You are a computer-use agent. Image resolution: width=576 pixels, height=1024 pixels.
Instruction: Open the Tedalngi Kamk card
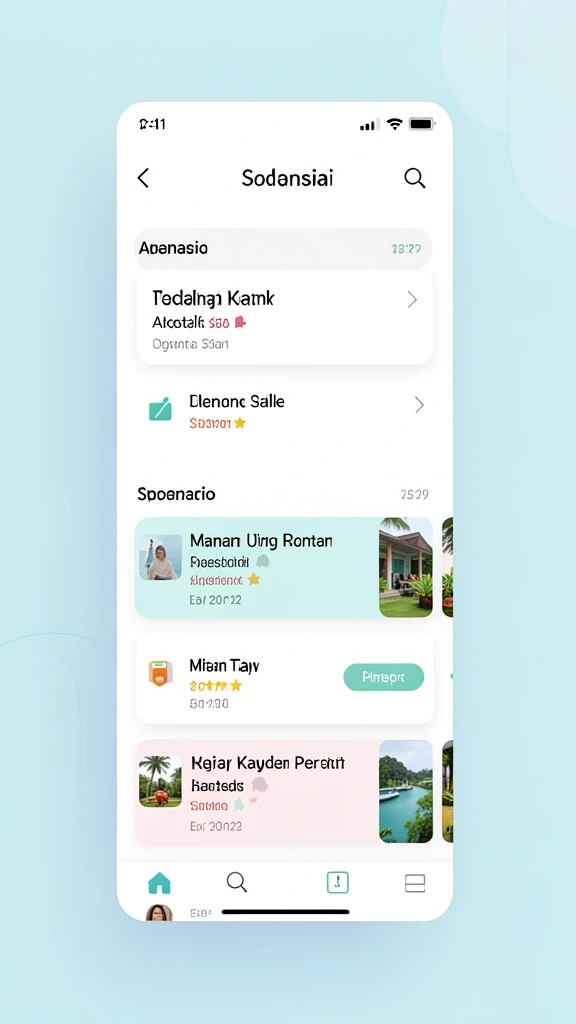coord(284,318)
